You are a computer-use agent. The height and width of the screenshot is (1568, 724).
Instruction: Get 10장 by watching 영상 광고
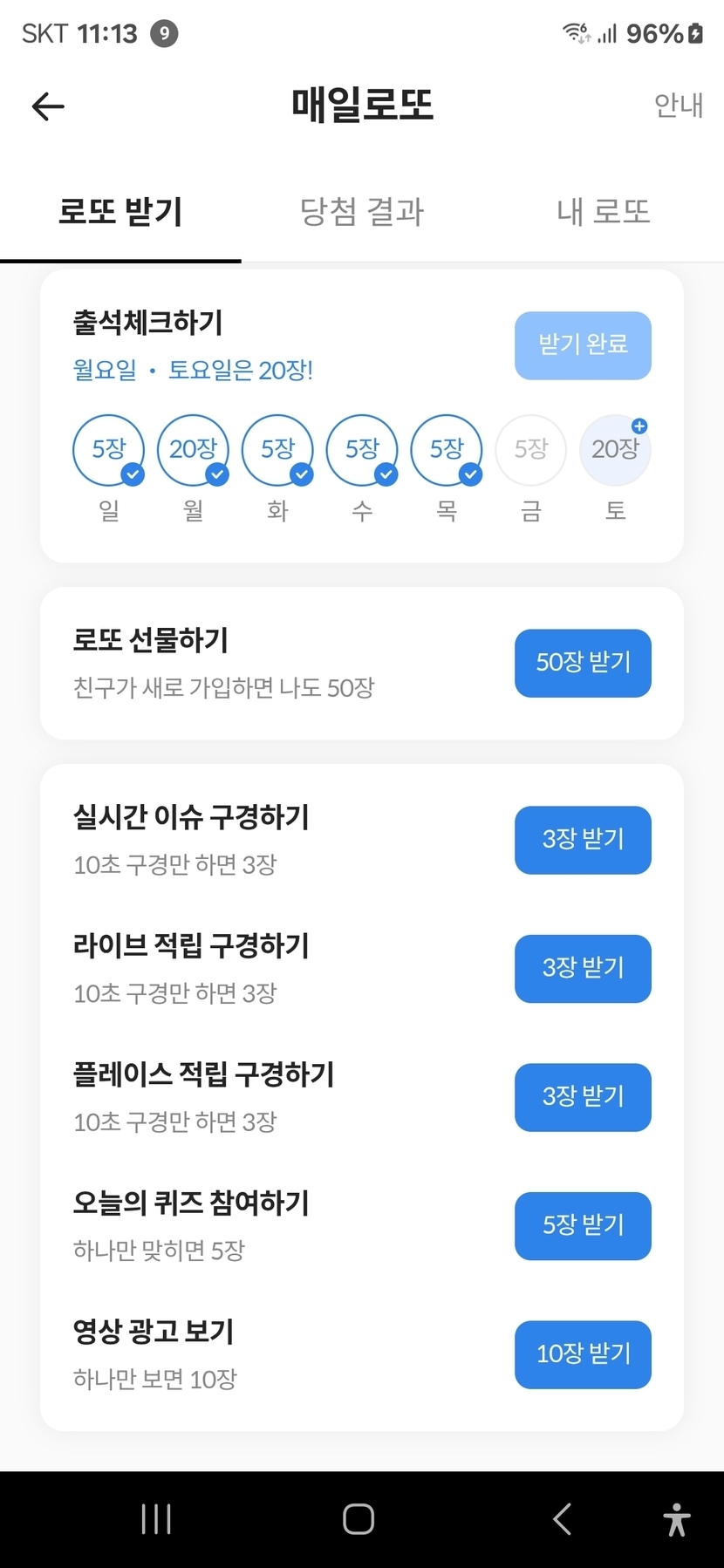pos(583,1354)
